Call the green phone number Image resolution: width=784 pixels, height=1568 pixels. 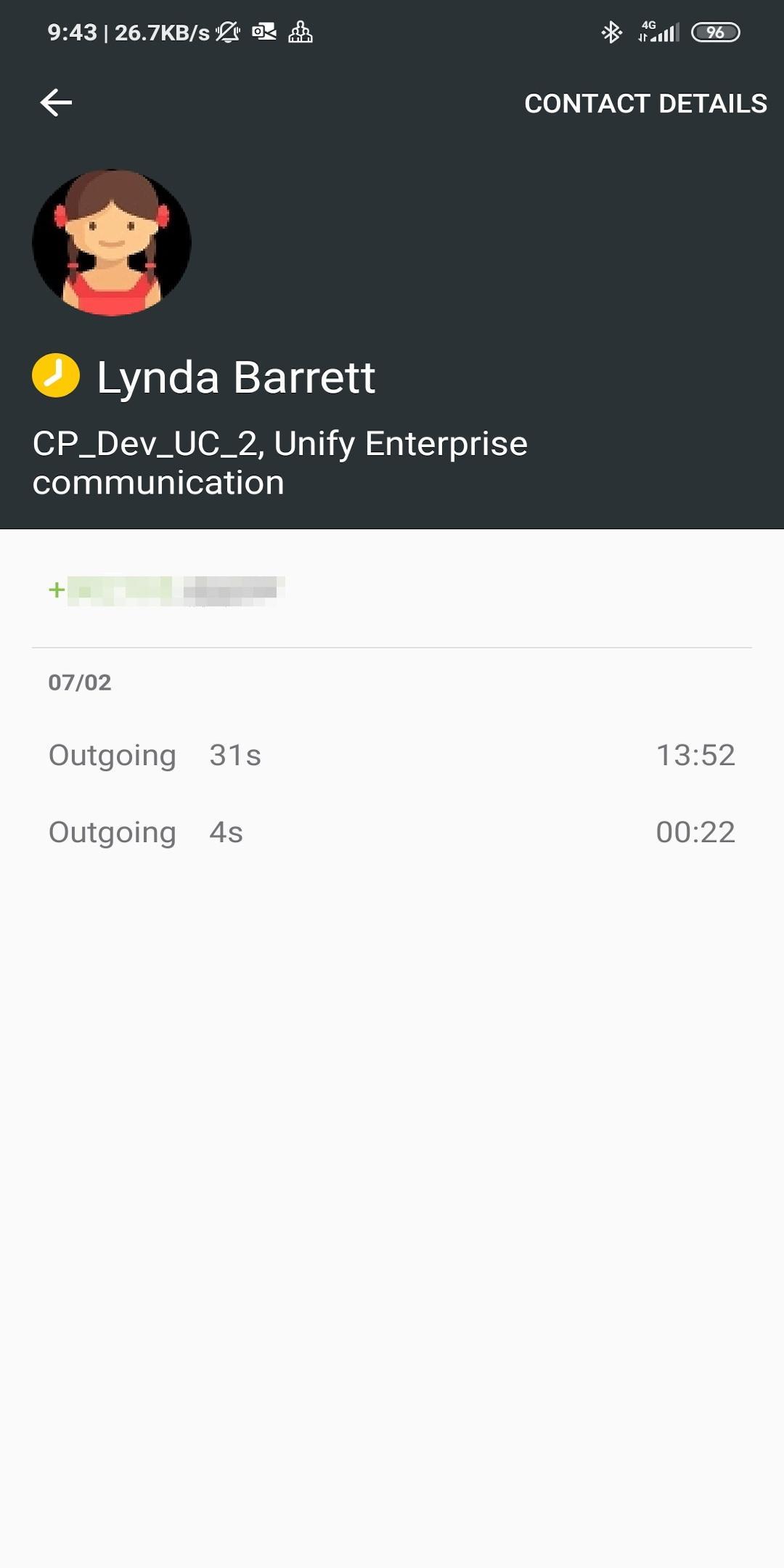point(167,590)
